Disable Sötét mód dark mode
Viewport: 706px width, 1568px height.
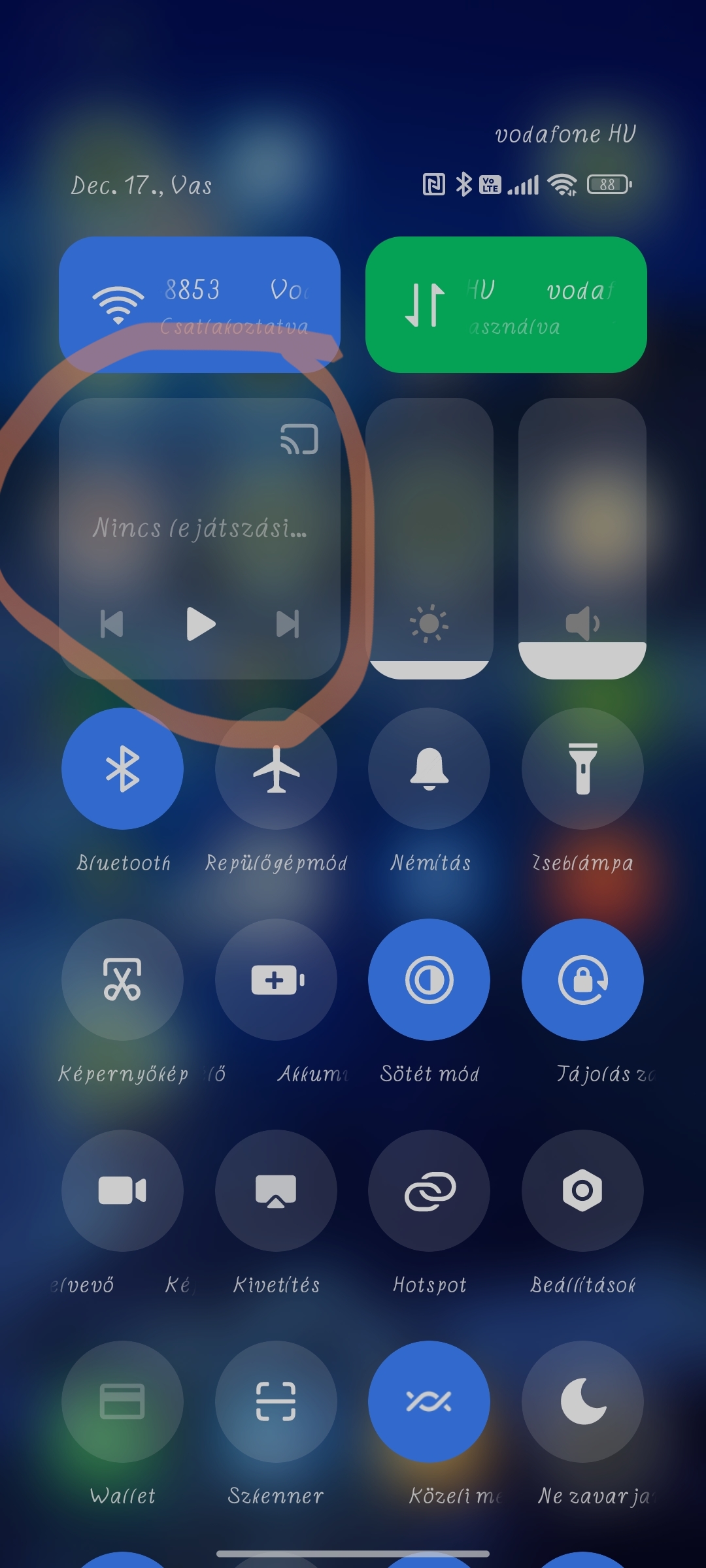click(429, 979)
